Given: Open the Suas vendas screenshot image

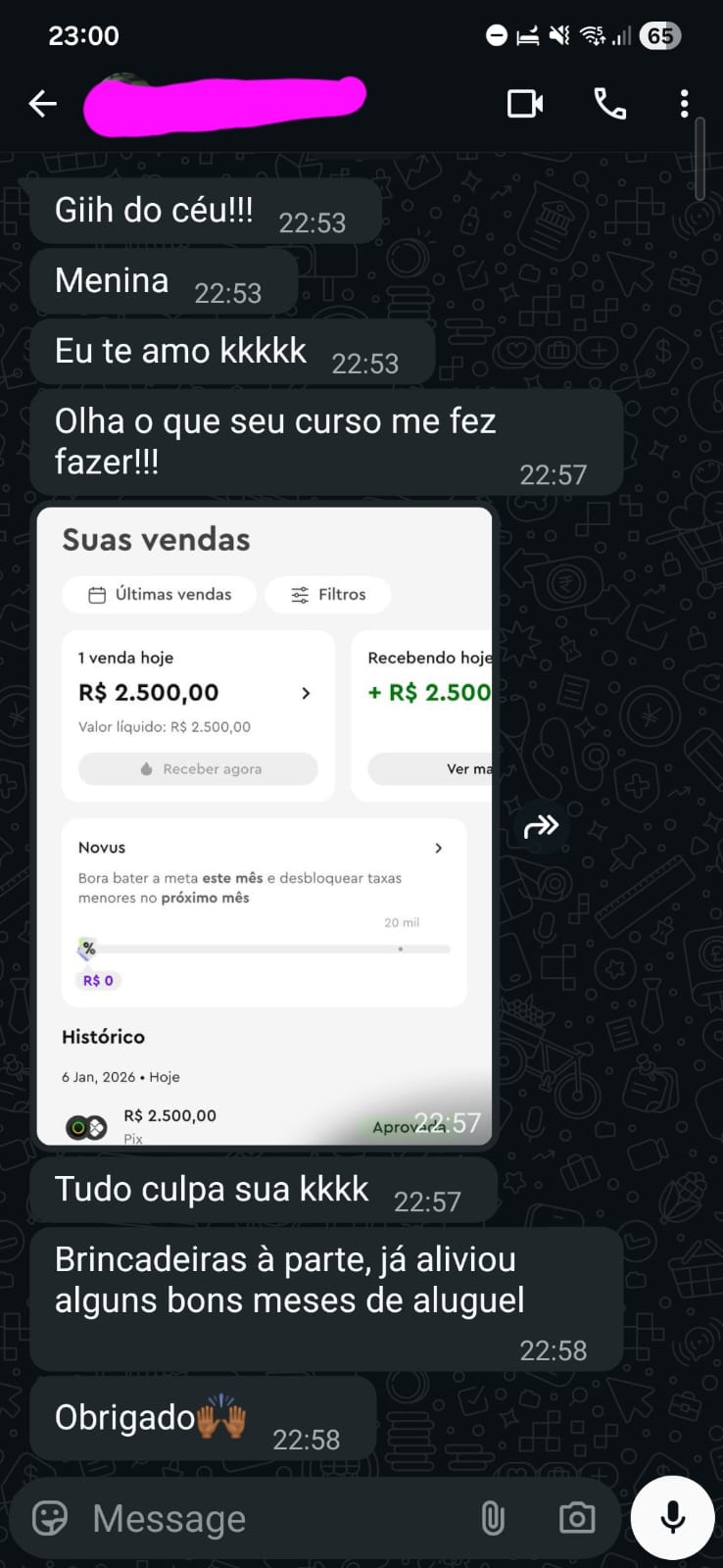Looking at the screenshot, I should click(265, 825).
